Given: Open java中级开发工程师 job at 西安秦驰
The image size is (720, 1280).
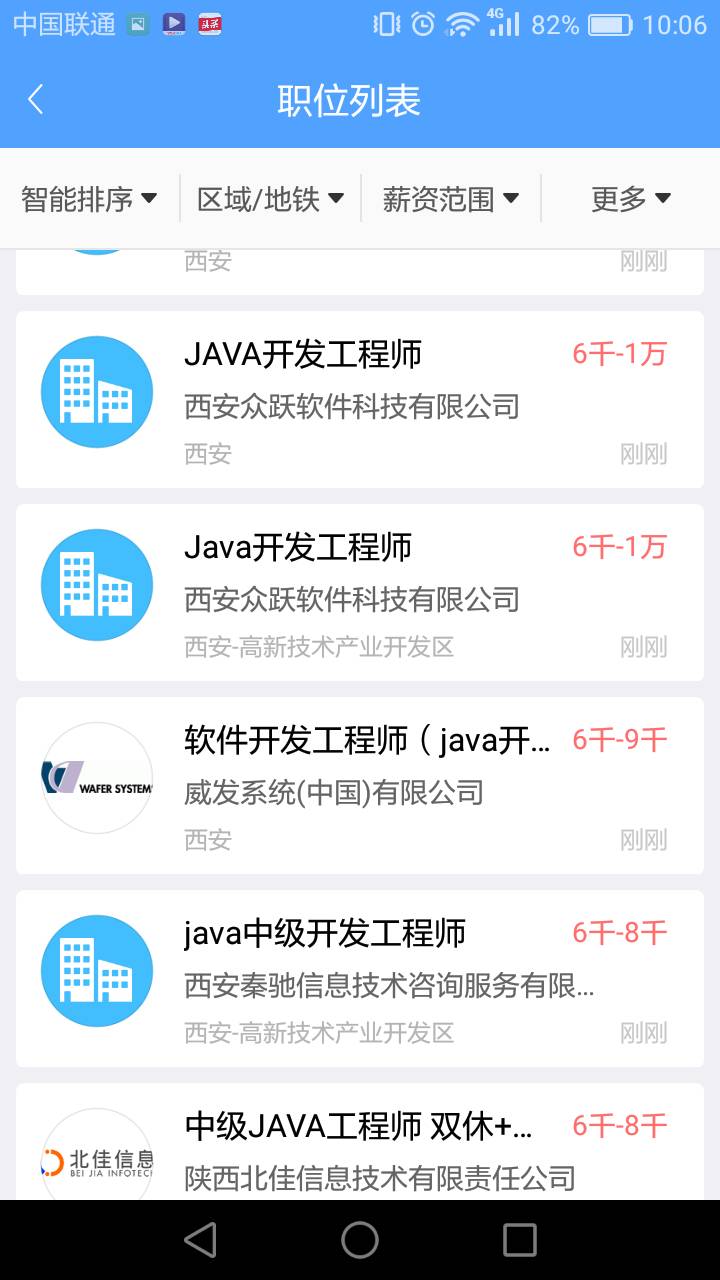Looking at the screenshot, I should [x=360, y=978].
